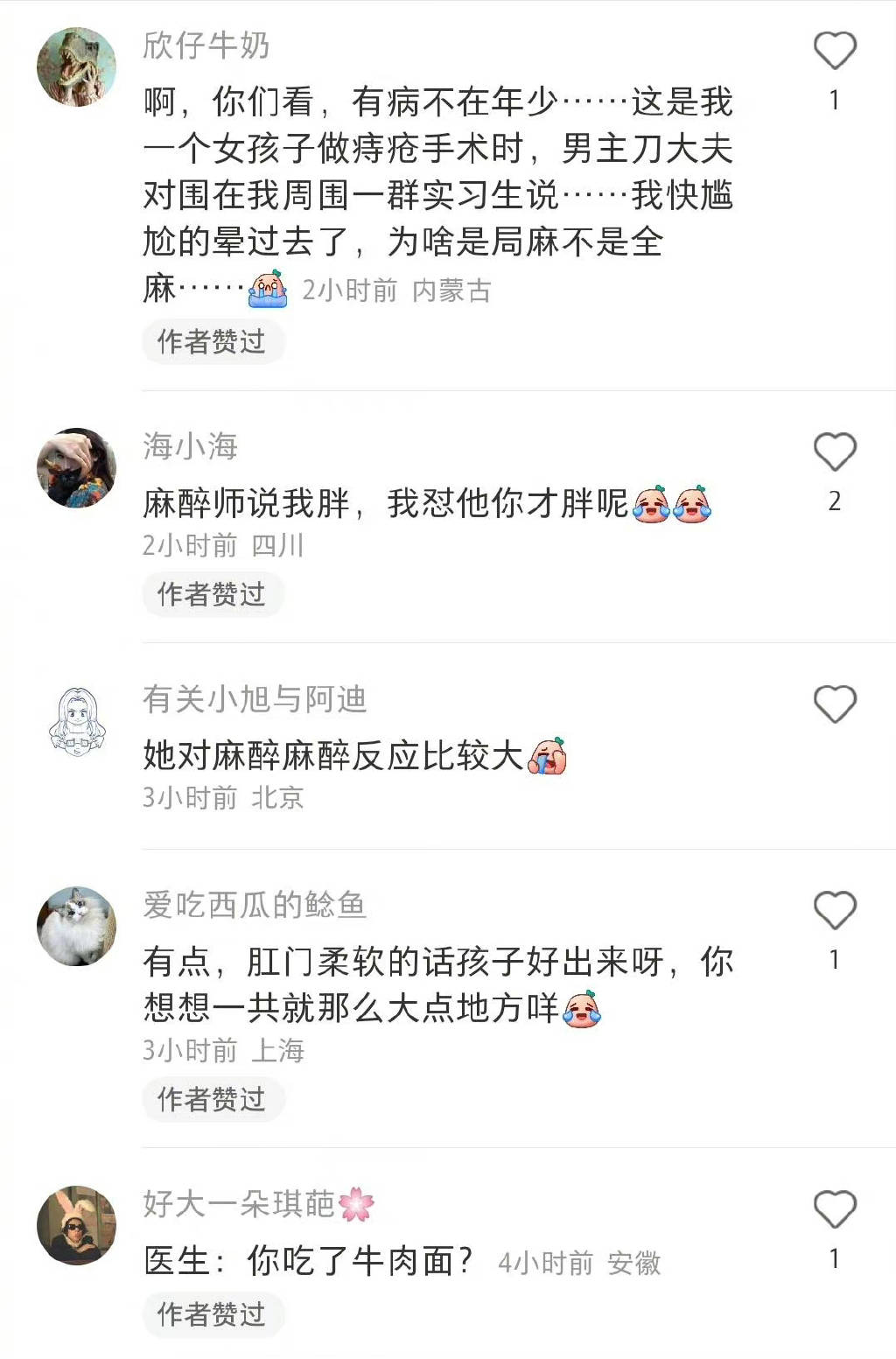Viewport: 896px width, 1359px height.
Task: Tap the username 海小海
Action: click(x=191, y=446)
